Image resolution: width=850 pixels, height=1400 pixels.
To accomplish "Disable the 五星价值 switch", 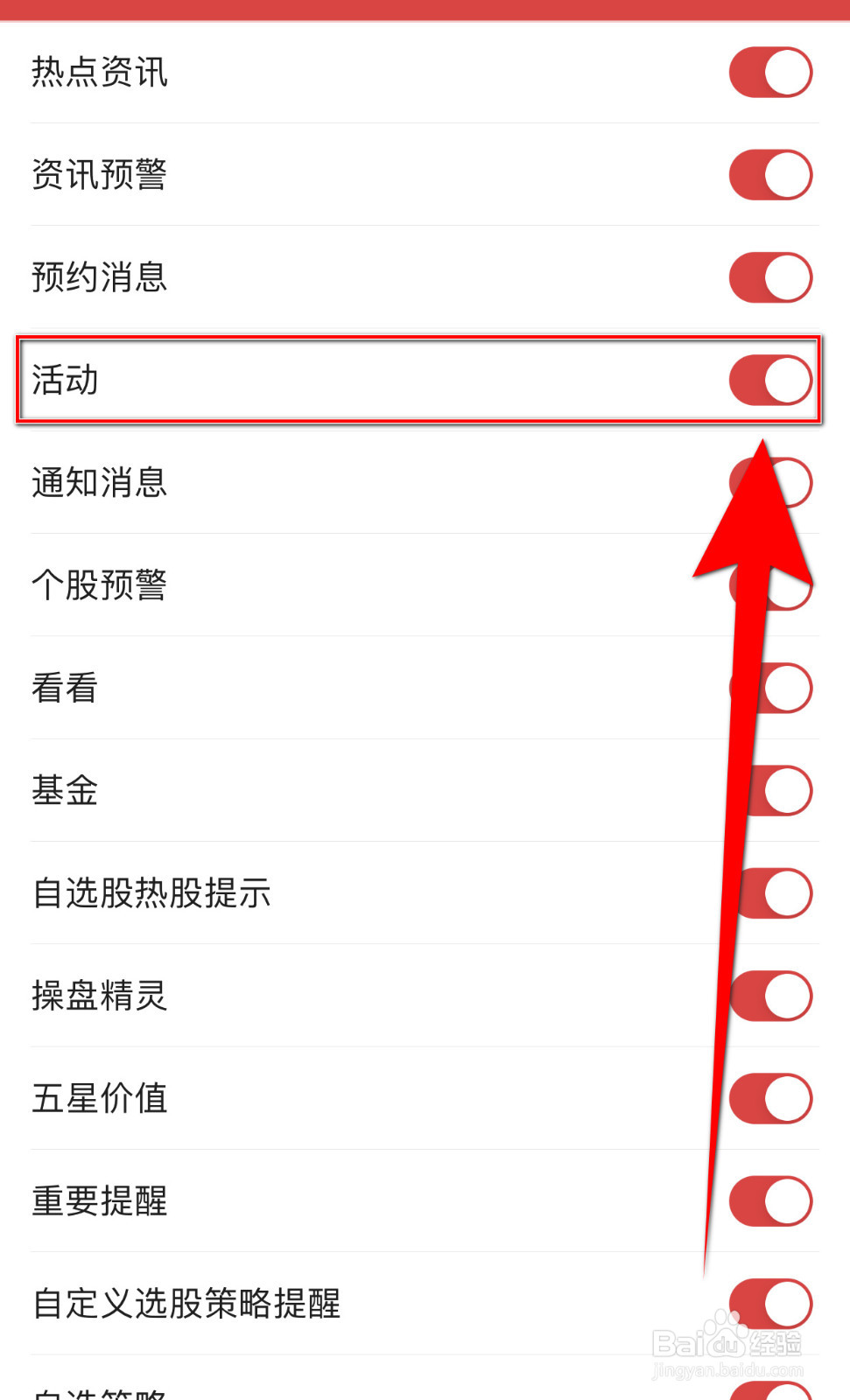I will [x=769, y=1098].
